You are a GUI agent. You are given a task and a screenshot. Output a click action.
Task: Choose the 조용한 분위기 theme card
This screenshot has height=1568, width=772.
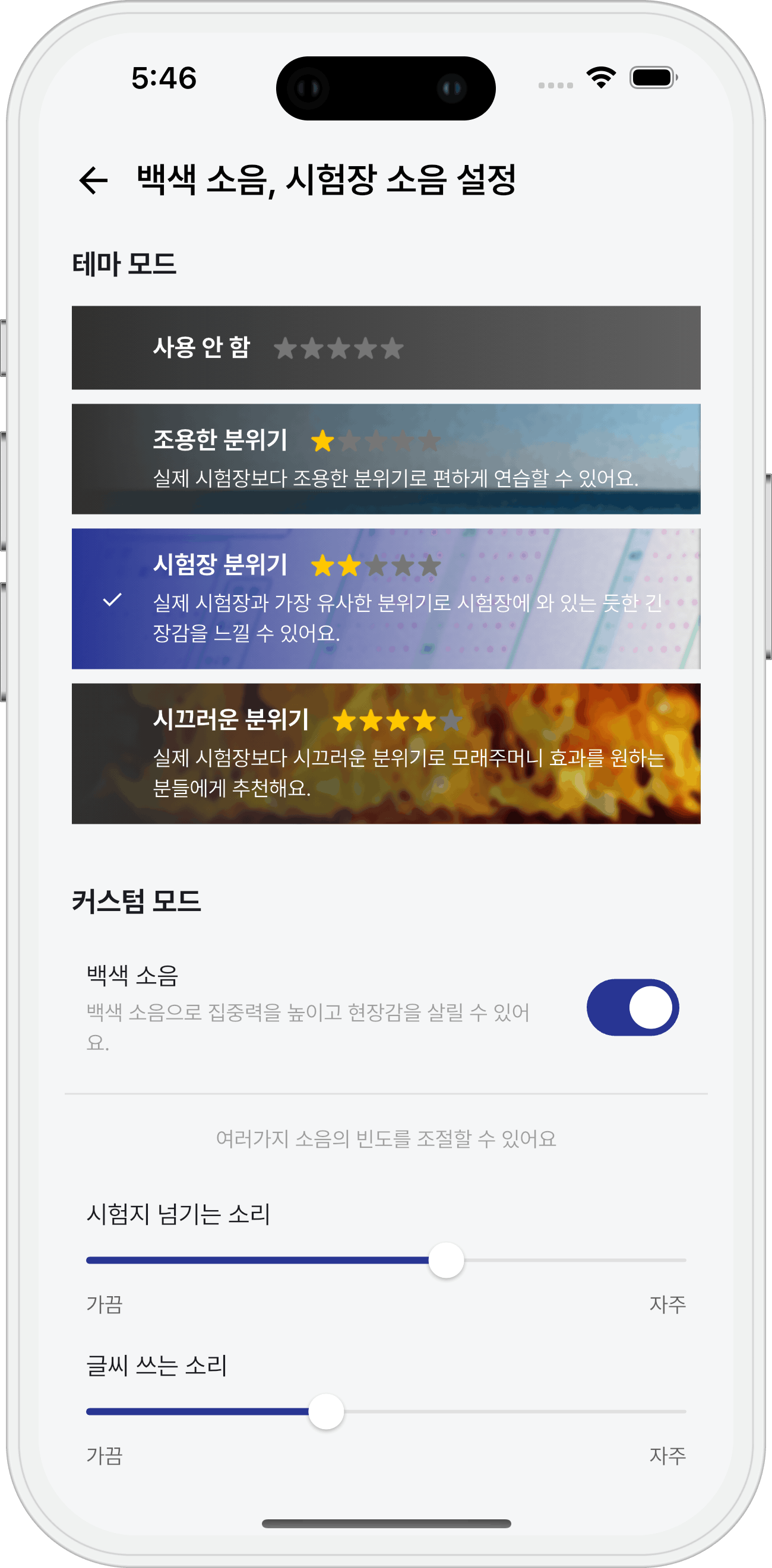tap(386, 459)
